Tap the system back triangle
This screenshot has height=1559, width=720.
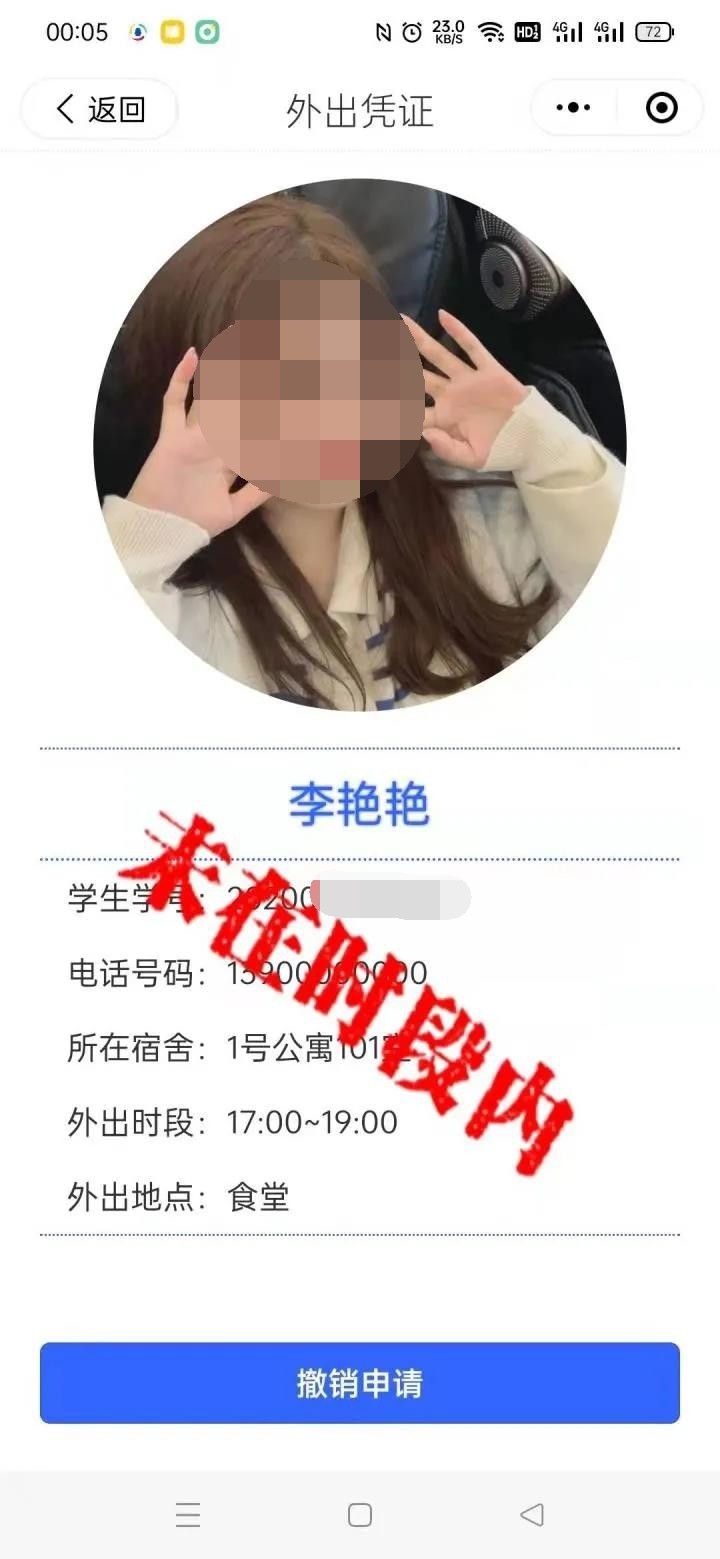click(x=532, y=1515)
